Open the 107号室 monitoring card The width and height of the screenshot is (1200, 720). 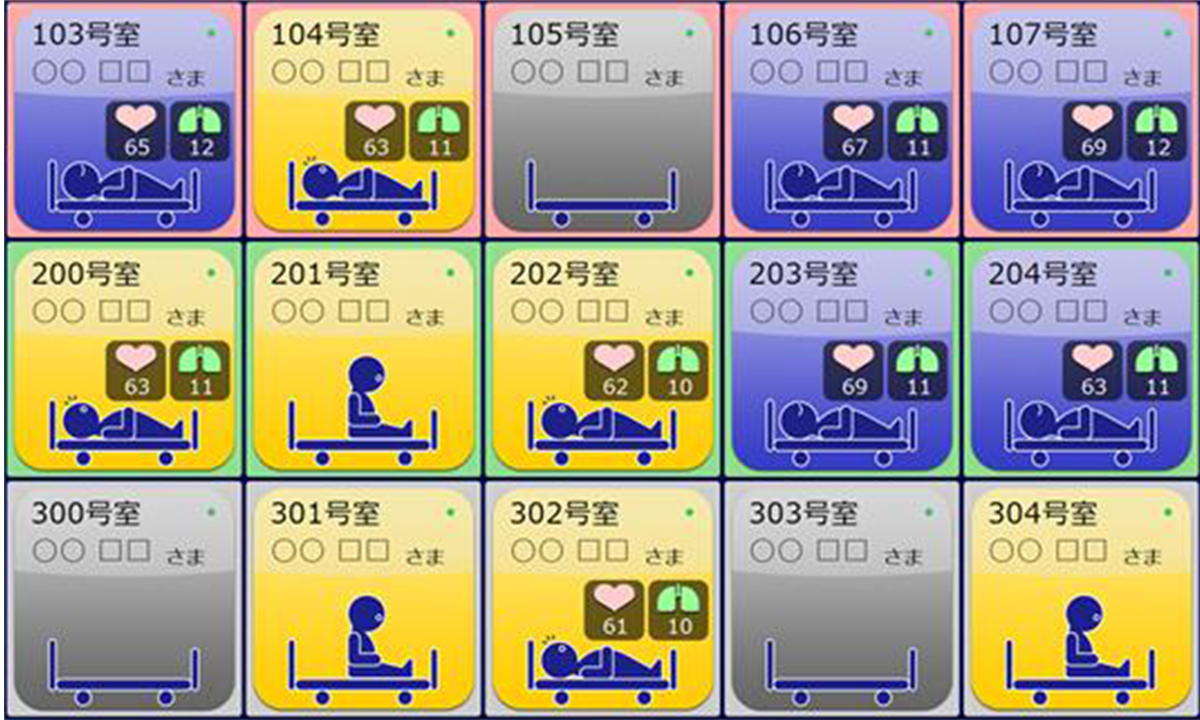[1080, 120]
